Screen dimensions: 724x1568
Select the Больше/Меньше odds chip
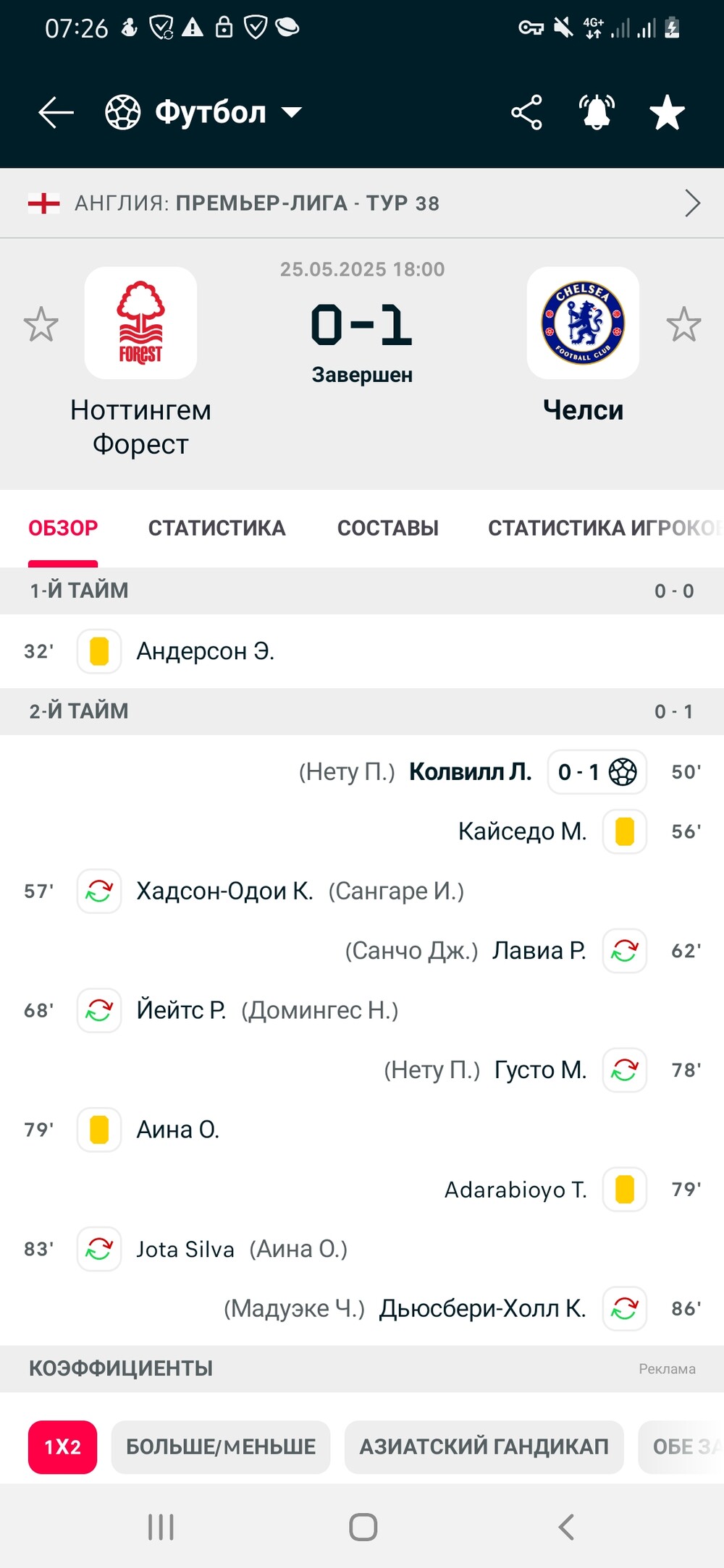click(221, 1446)
